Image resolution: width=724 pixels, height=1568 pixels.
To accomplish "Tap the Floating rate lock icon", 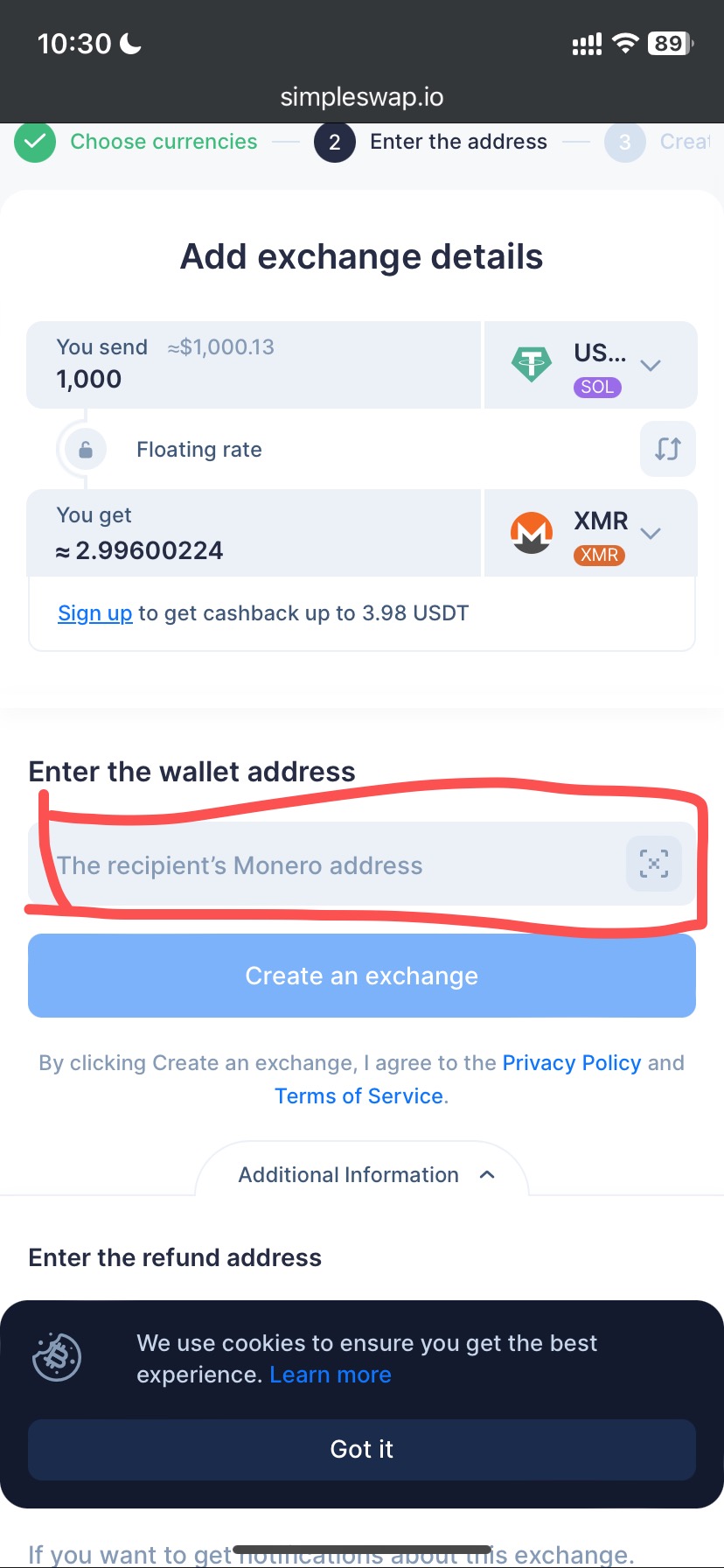I will coord(86,450).
